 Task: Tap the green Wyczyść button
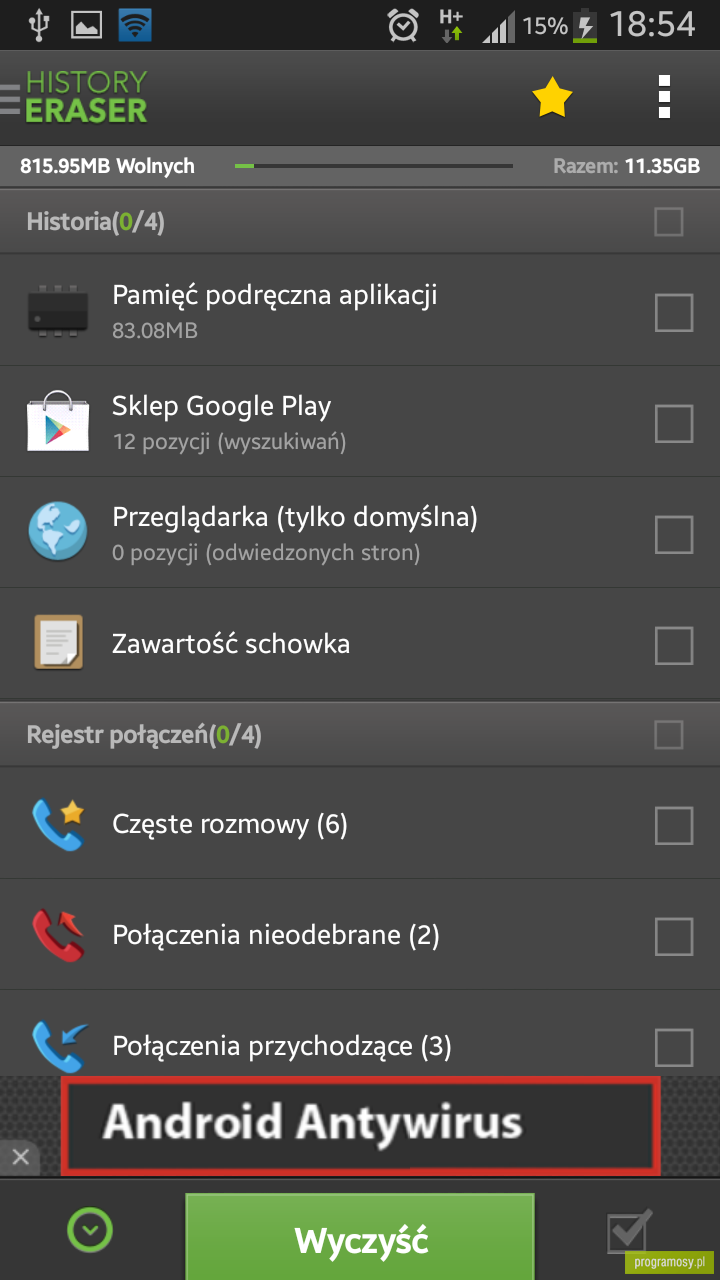tap(360, 1239)
